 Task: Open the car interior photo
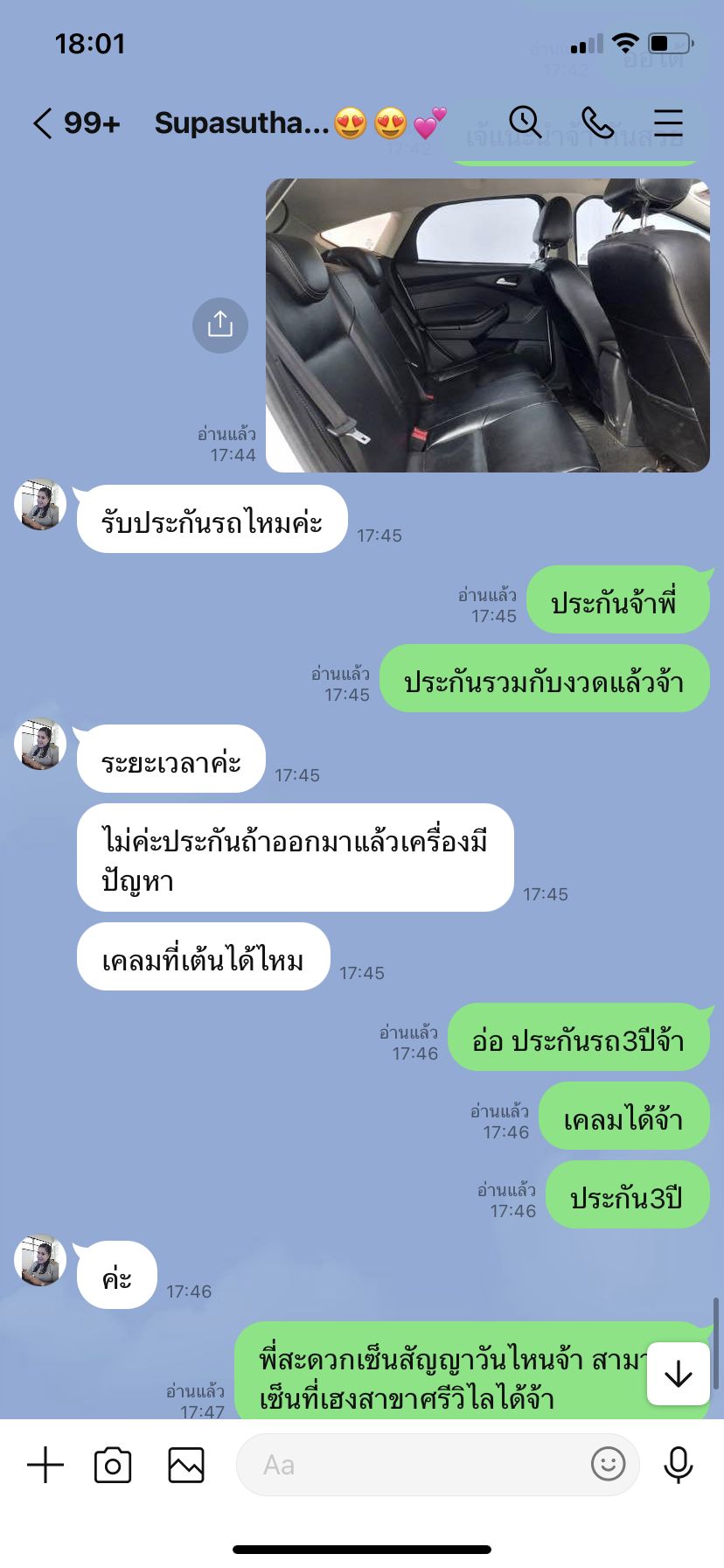pos(487,325)
